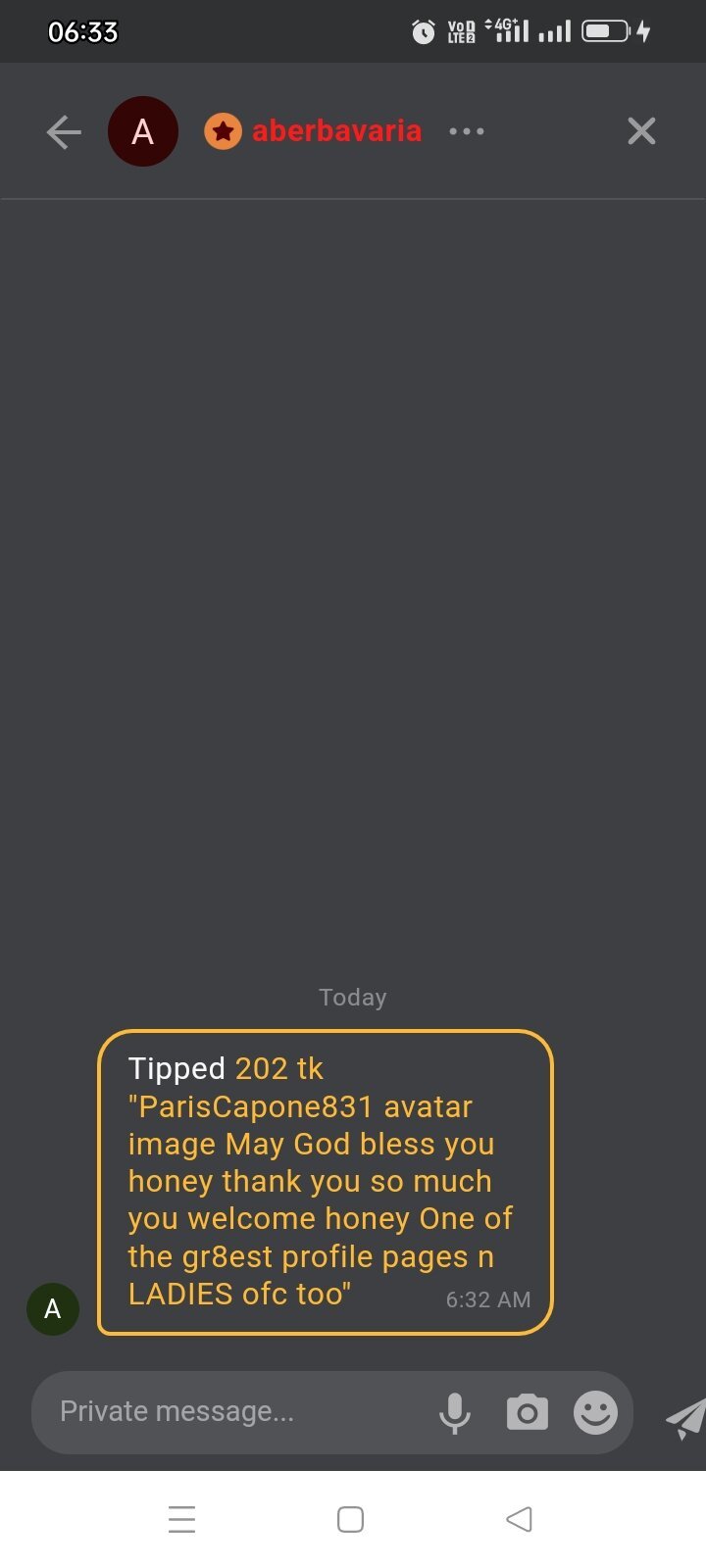The width and height of the screenshot is (706, 1568).
Task: Open the three-dot options menu
Action: click(466, 131)
